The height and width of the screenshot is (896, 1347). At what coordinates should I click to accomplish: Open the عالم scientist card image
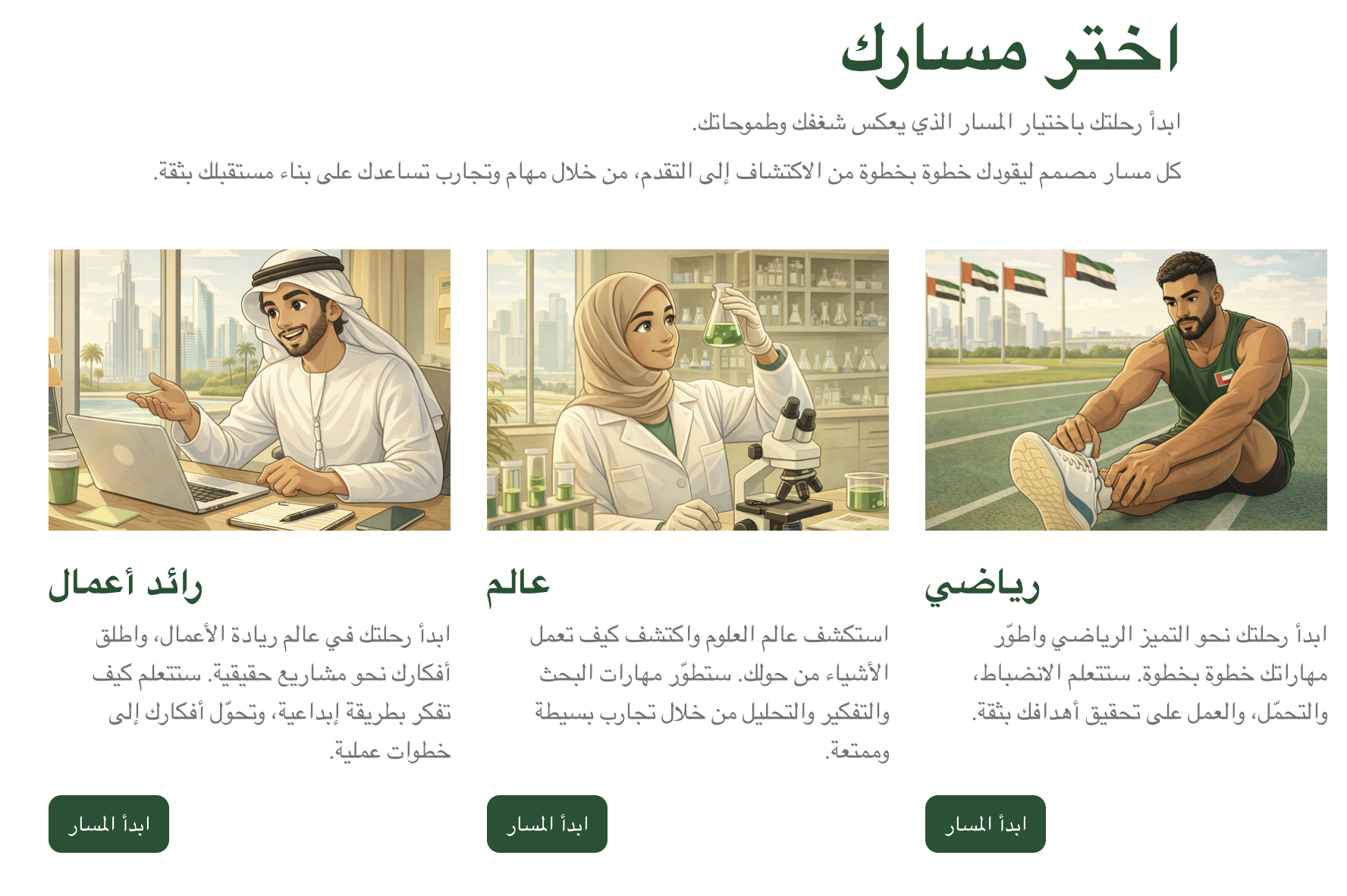click(687, 390)
